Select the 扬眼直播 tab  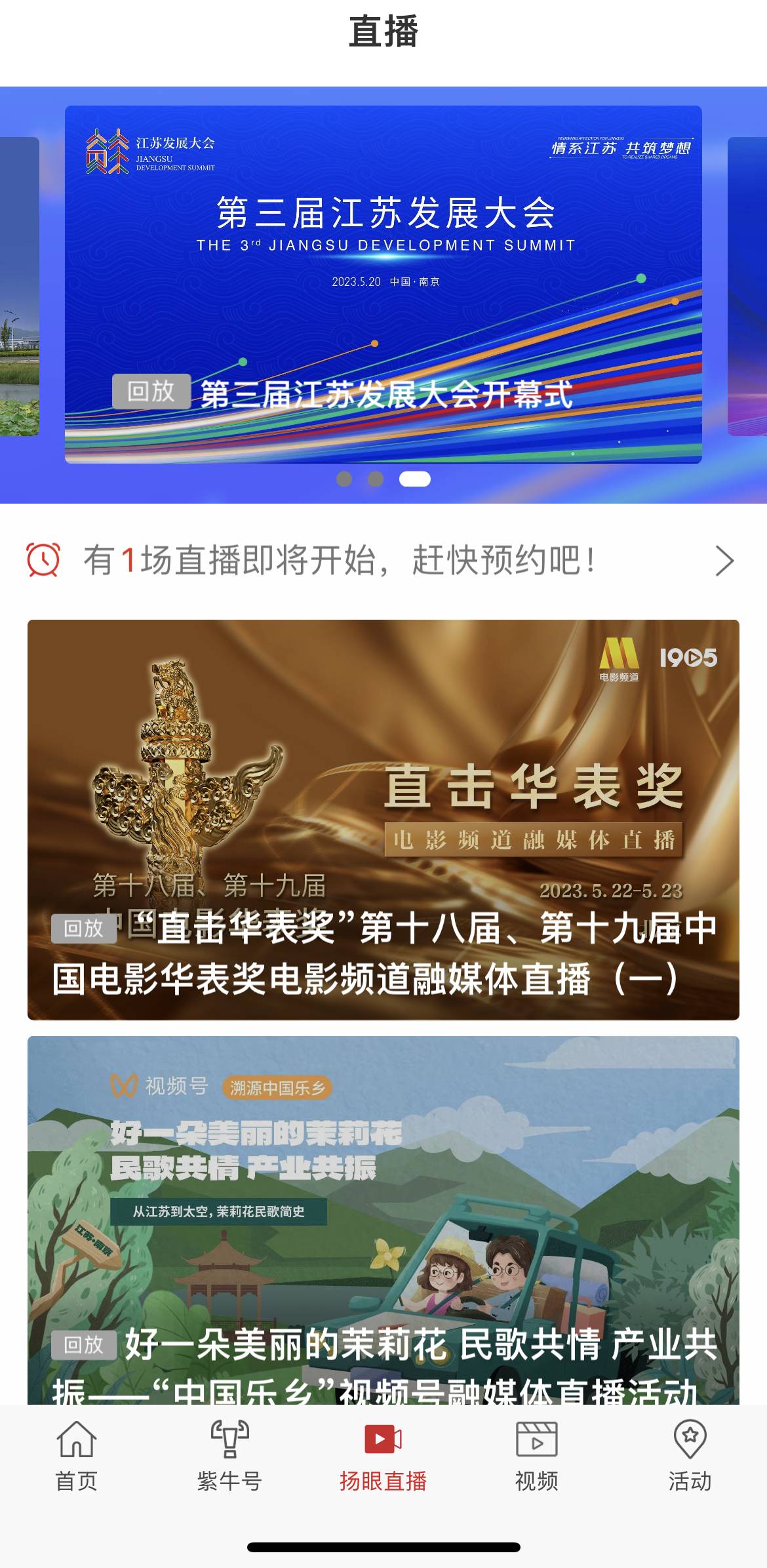[x=383, y=1456]
